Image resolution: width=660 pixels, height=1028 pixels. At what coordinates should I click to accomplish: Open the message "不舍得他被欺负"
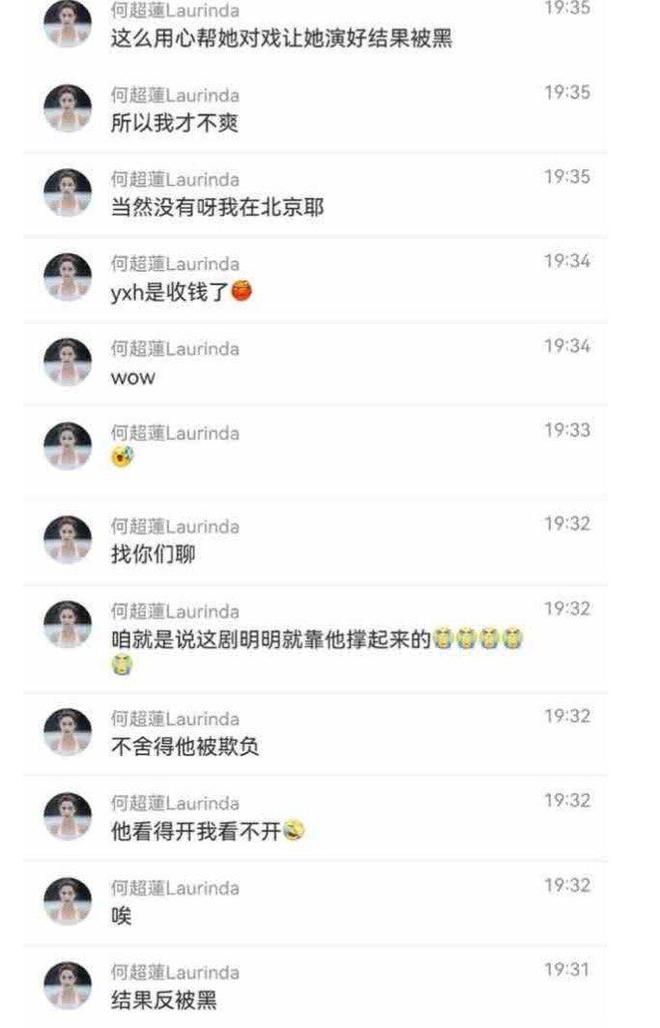tap(185, 746)
